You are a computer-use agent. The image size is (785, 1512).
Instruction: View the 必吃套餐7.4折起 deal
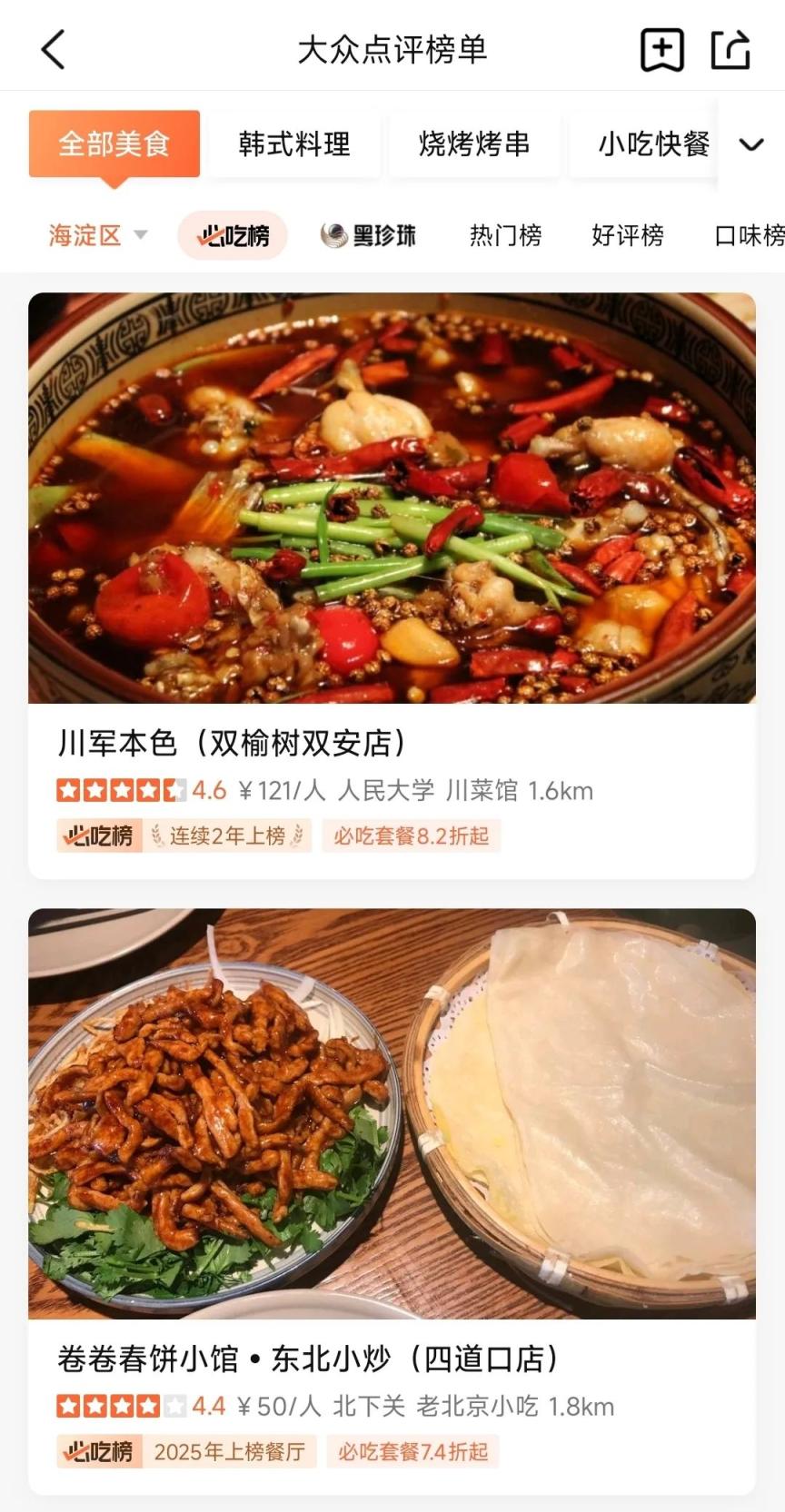pyautogui.click(x=412, y=1451)
